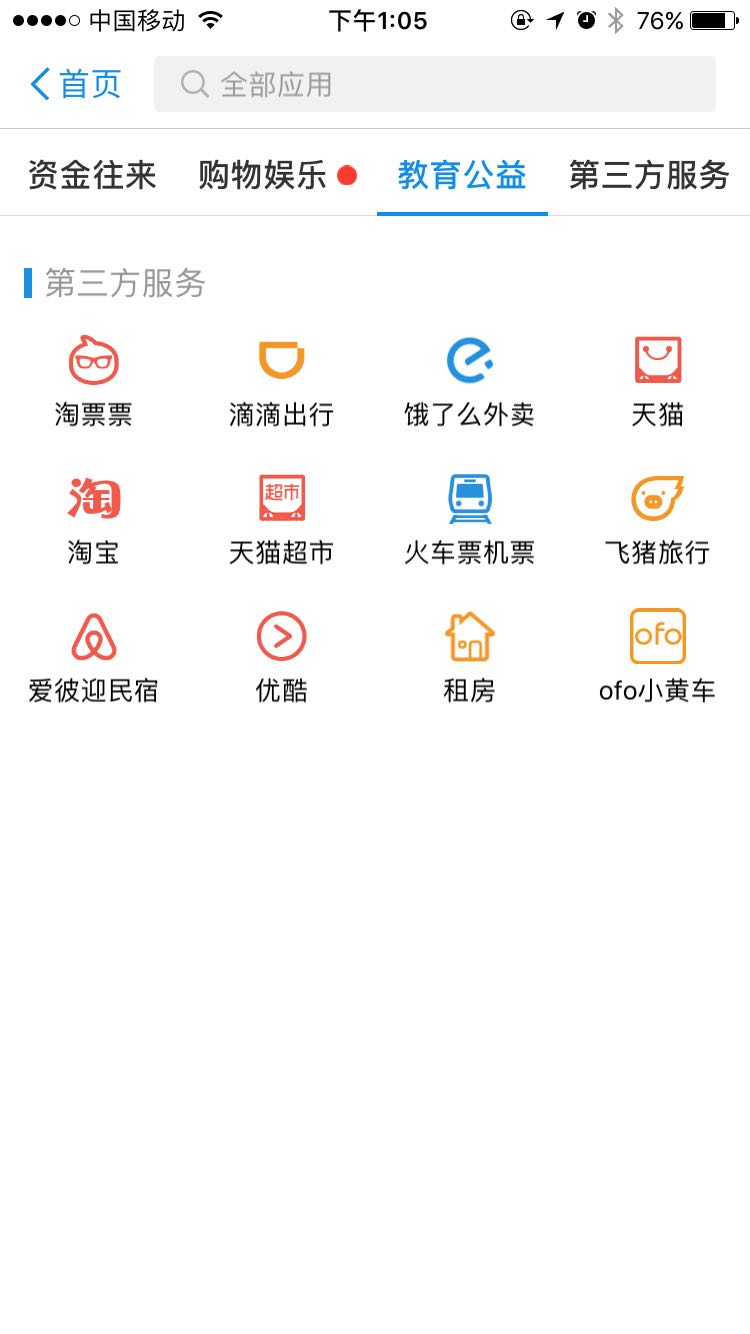The height and width of the screenshot is (1334, 750).
Task: Tap the 全部应用 search box
Action: [x=435, y=84]
